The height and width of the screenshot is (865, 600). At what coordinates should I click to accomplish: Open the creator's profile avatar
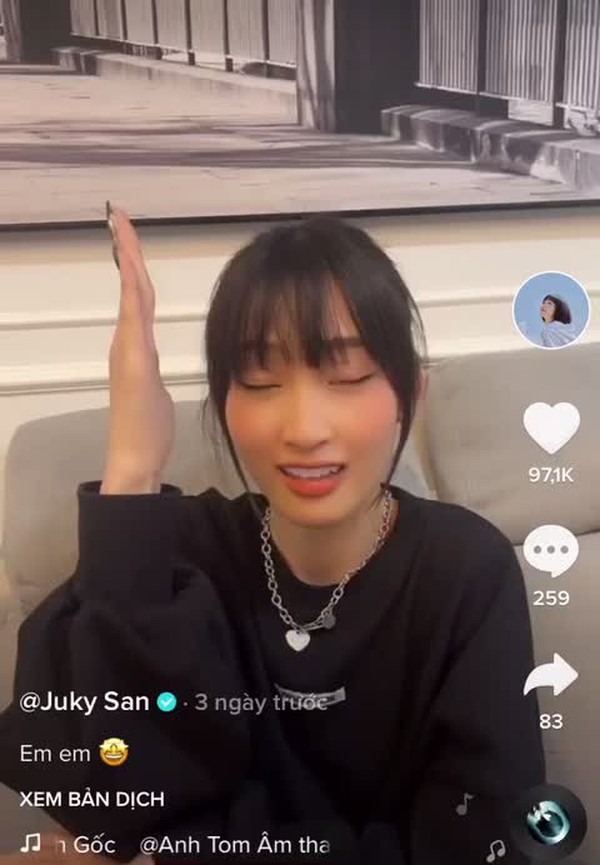click(x=551, y=310)
